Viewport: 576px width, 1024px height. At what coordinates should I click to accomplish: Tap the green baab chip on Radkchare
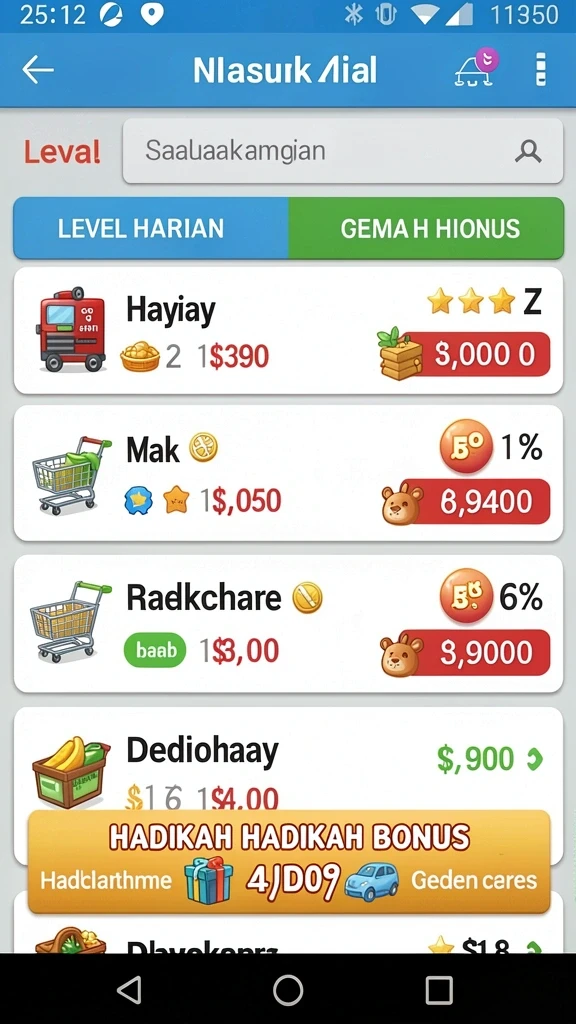pos(155,650)
